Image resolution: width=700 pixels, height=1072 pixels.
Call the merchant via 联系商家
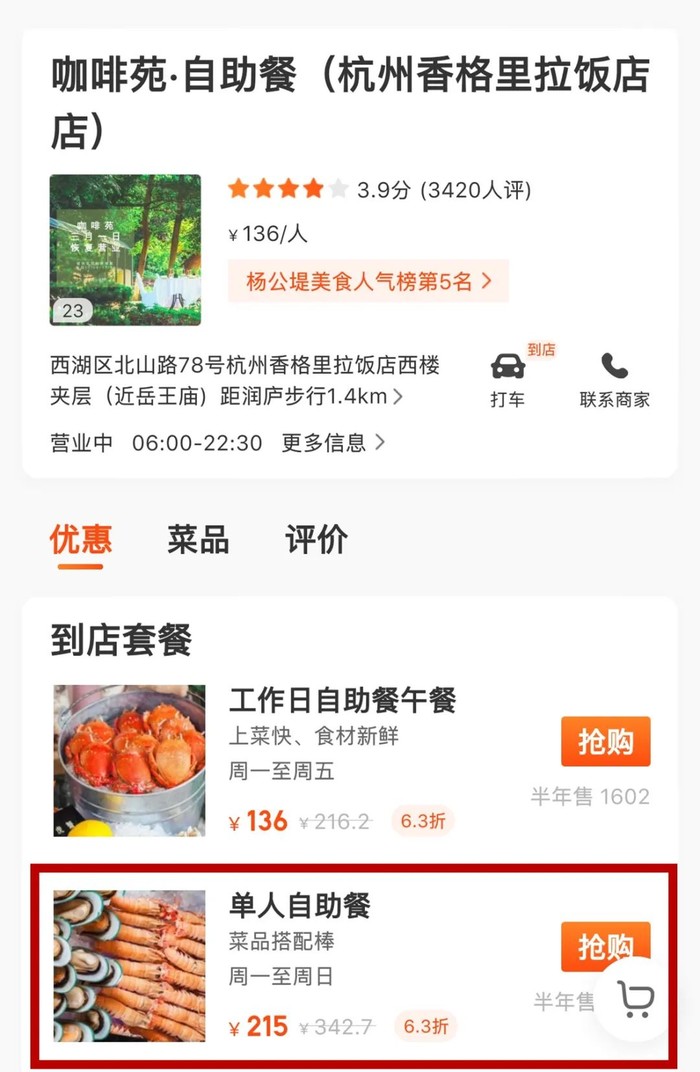tap(614, 380)
